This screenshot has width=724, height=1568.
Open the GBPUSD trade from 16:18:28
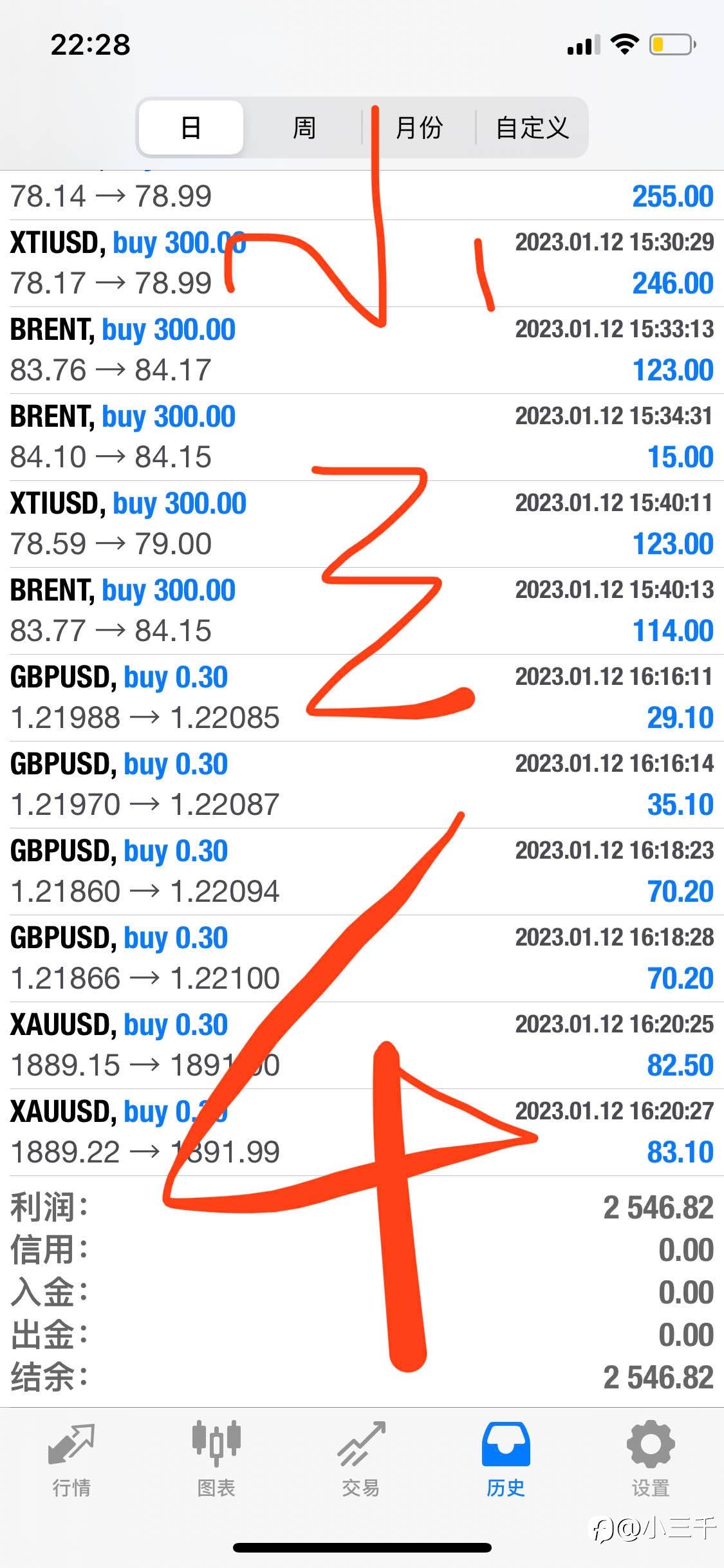(x=362, y=958)
